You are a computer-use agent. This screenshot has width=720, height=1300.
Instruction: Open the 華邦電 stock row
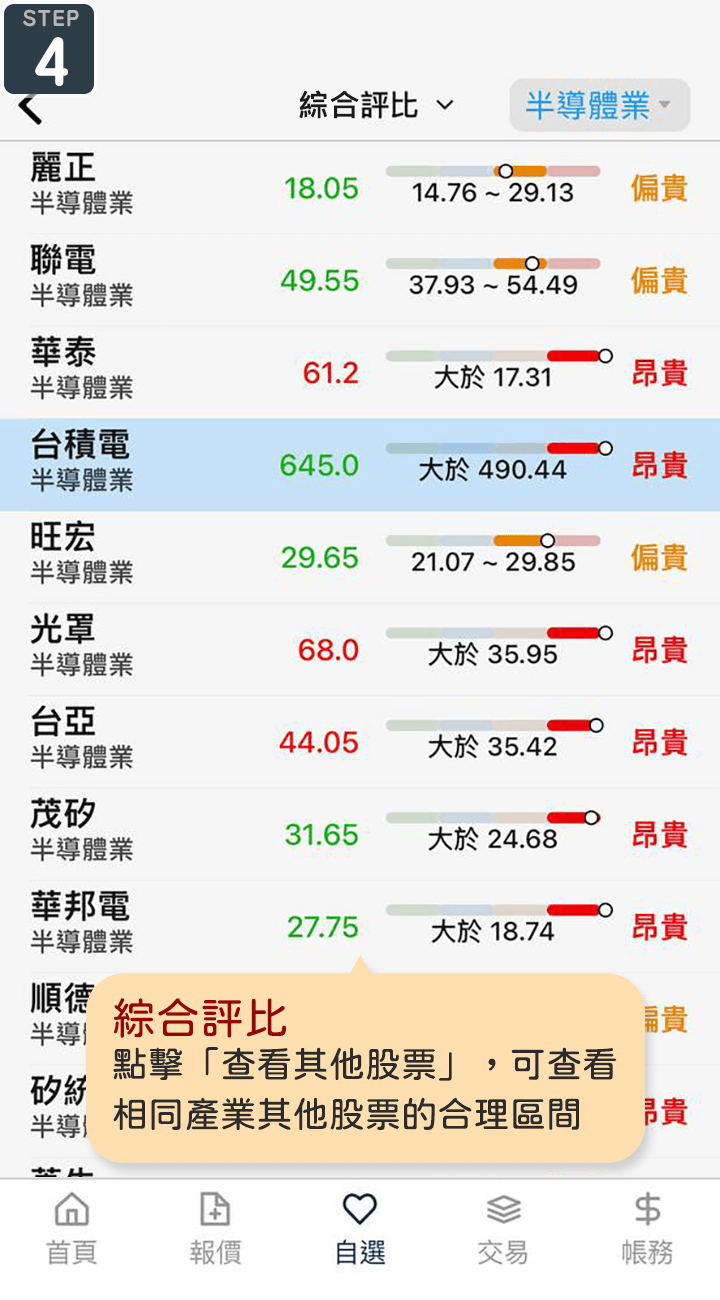point(360,926)
